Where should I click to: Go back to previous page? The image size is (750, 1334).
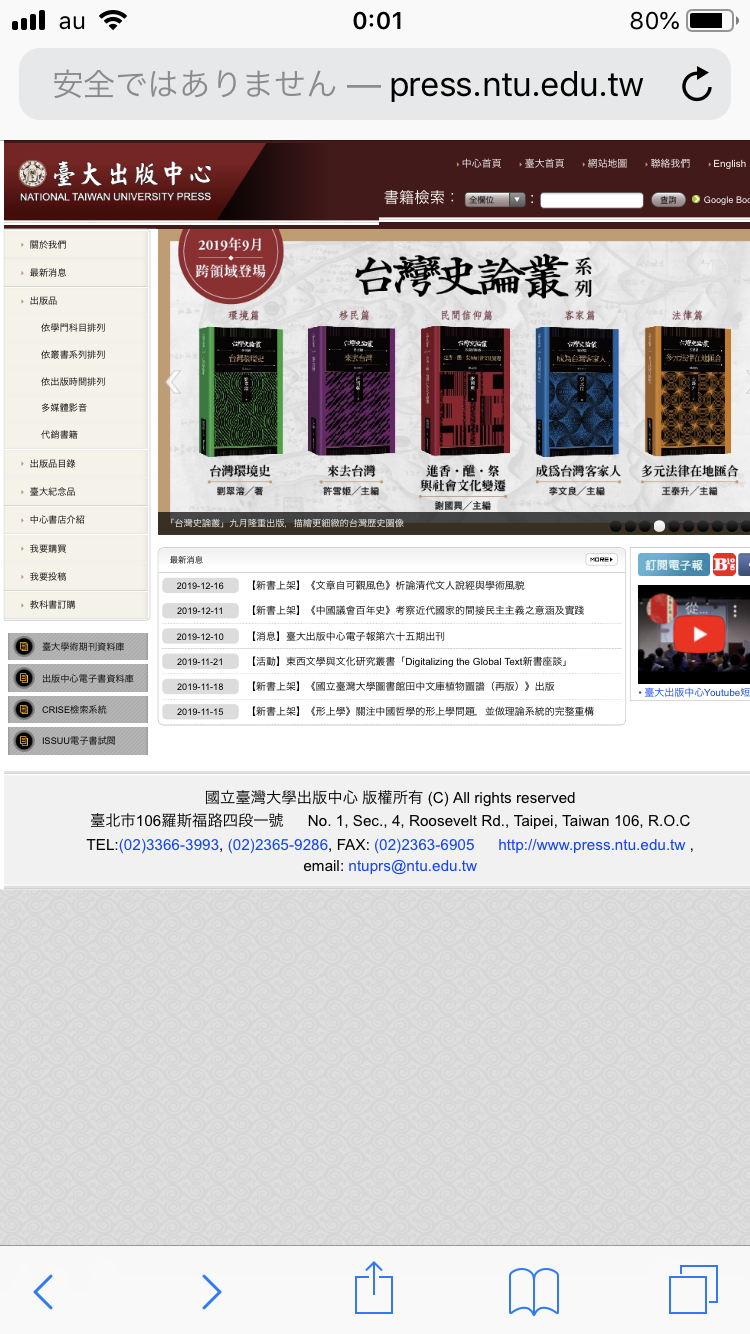[x=43, y=1291]
